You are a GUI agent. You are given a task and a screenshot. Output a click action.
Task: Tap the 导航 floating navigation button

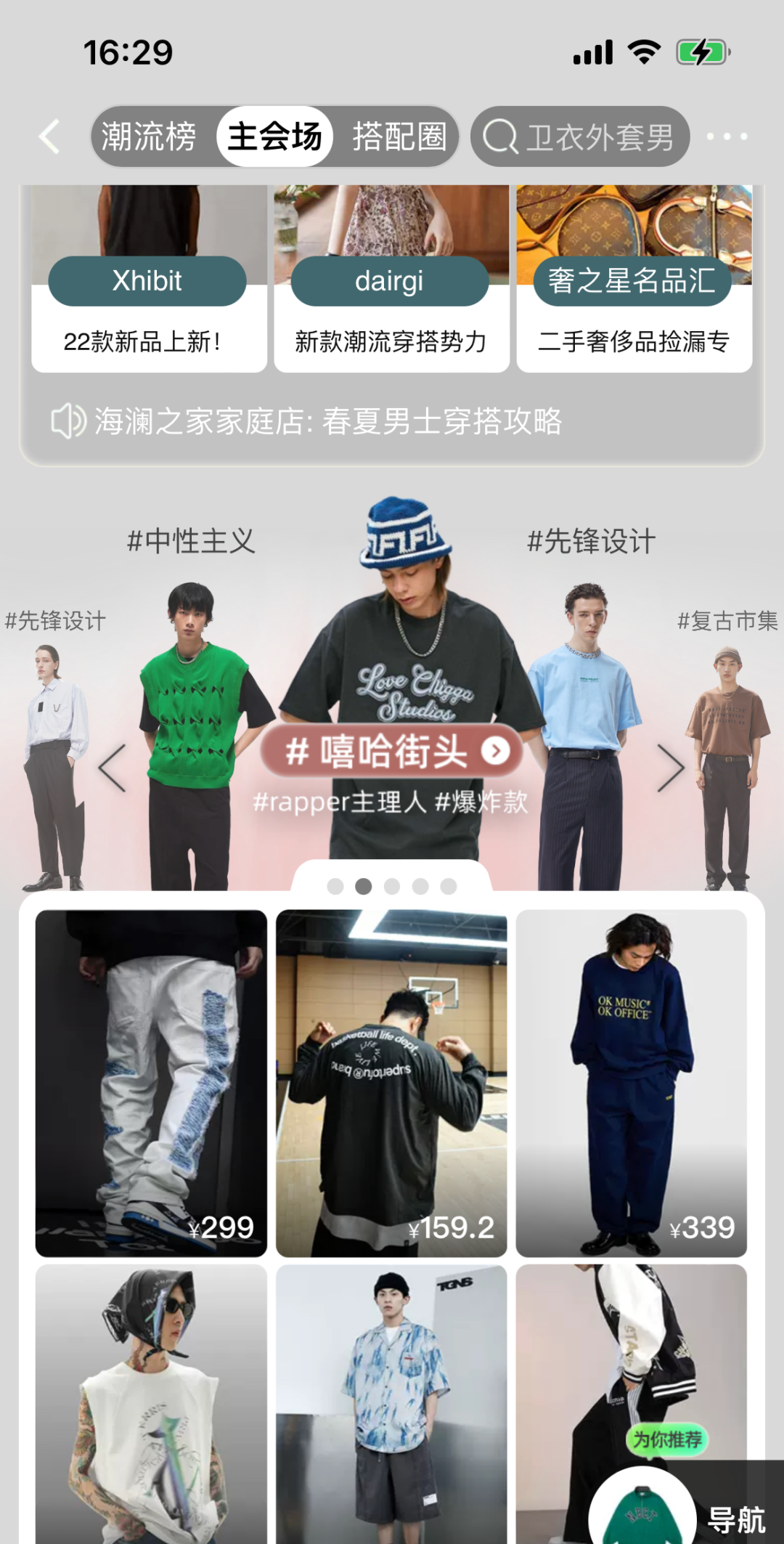pos(735,1519)
